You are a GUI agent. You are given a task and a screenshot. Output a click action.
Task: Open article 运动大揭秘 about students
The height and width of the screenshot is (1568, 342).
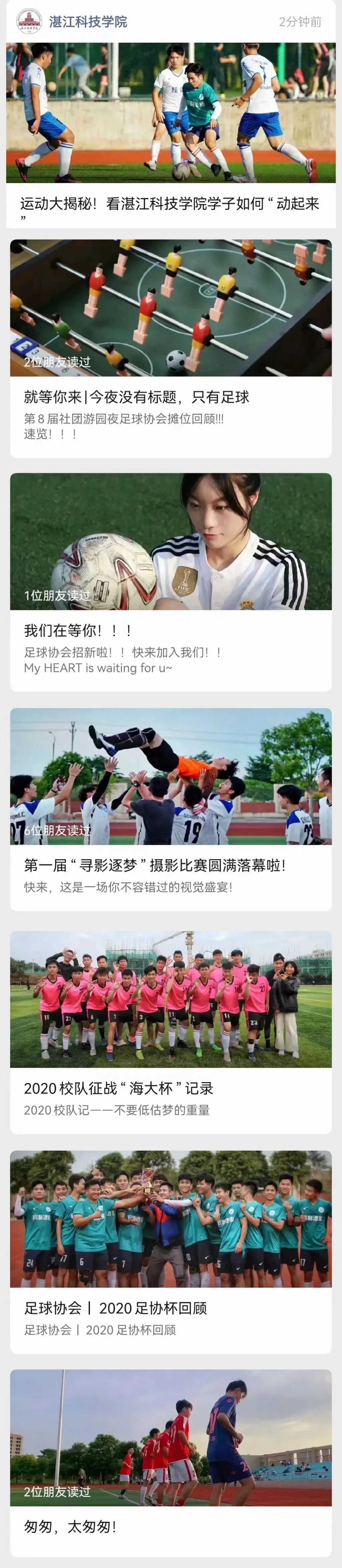click(x=170, y=204)
